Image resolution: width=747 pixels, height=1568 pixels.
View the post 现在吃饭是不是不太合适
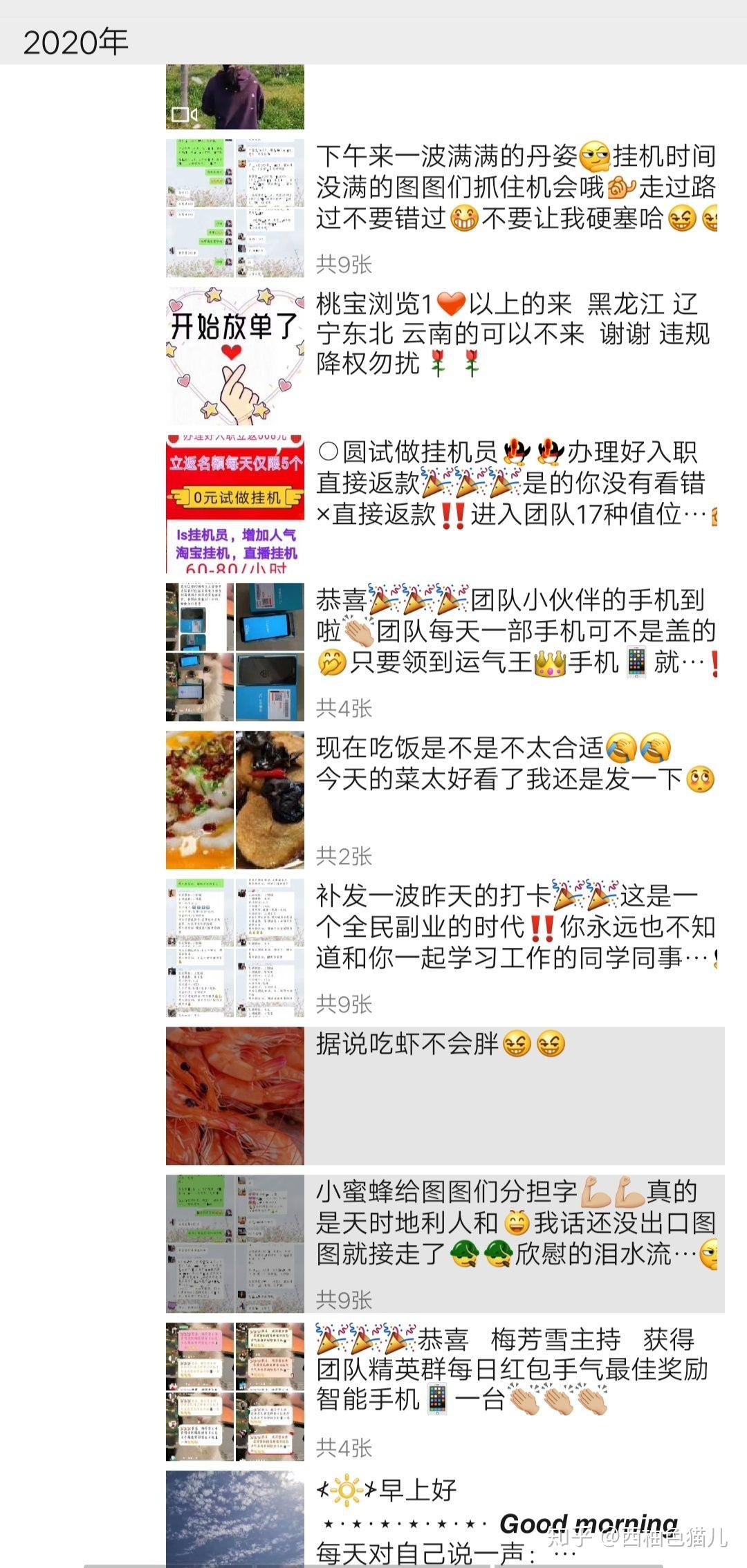coord(515,764)
